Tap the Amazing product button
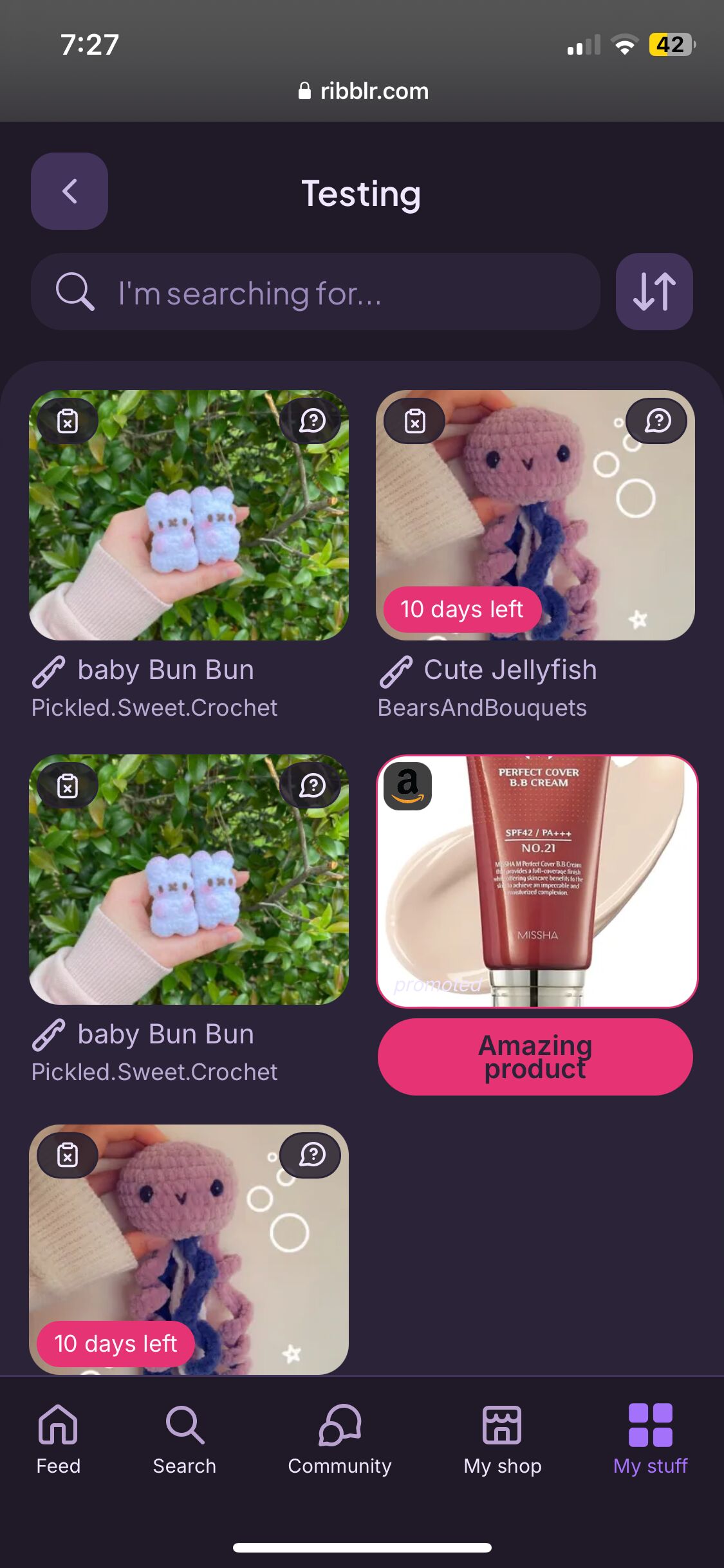 (535, 1057)
